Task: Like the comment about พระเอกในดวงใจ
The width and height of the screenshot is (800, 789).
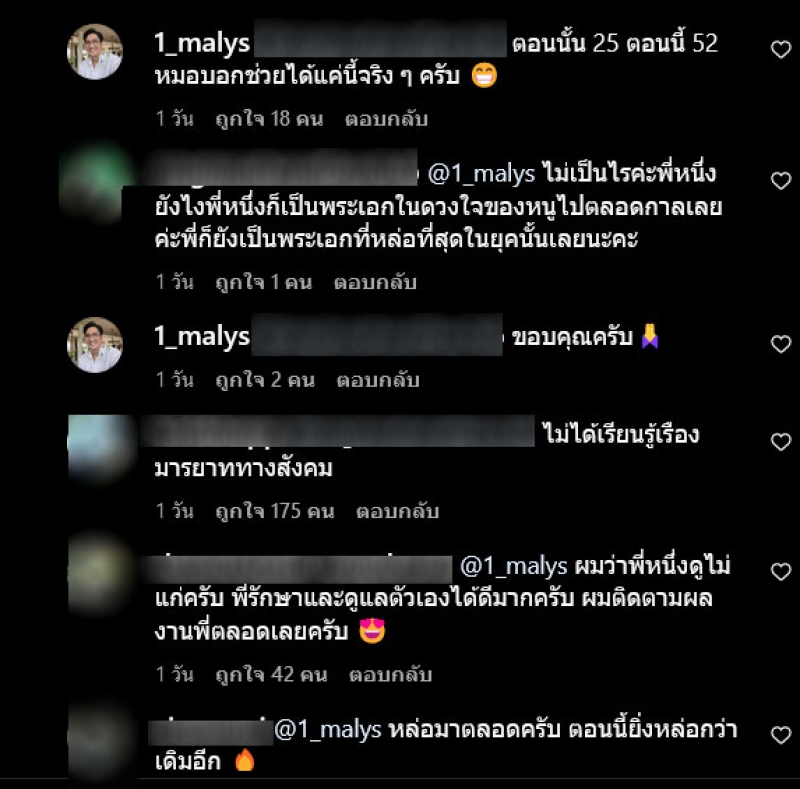Action: click(781, 180)
